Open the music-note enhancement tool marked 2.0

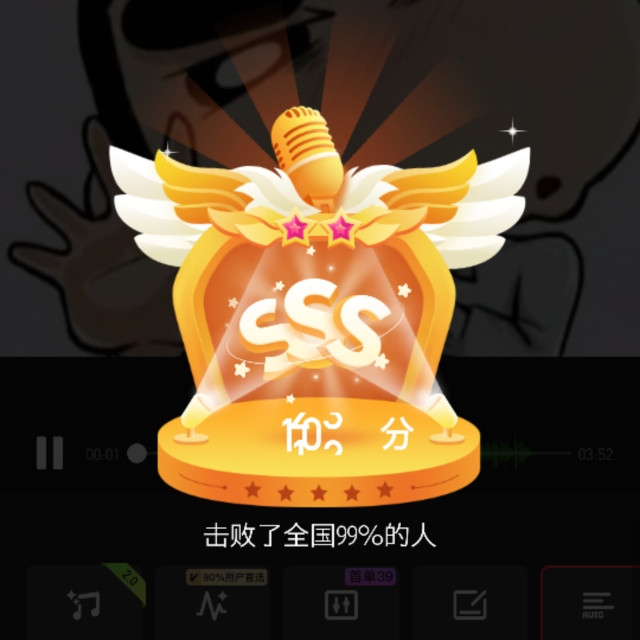click(x=86, y=604)
